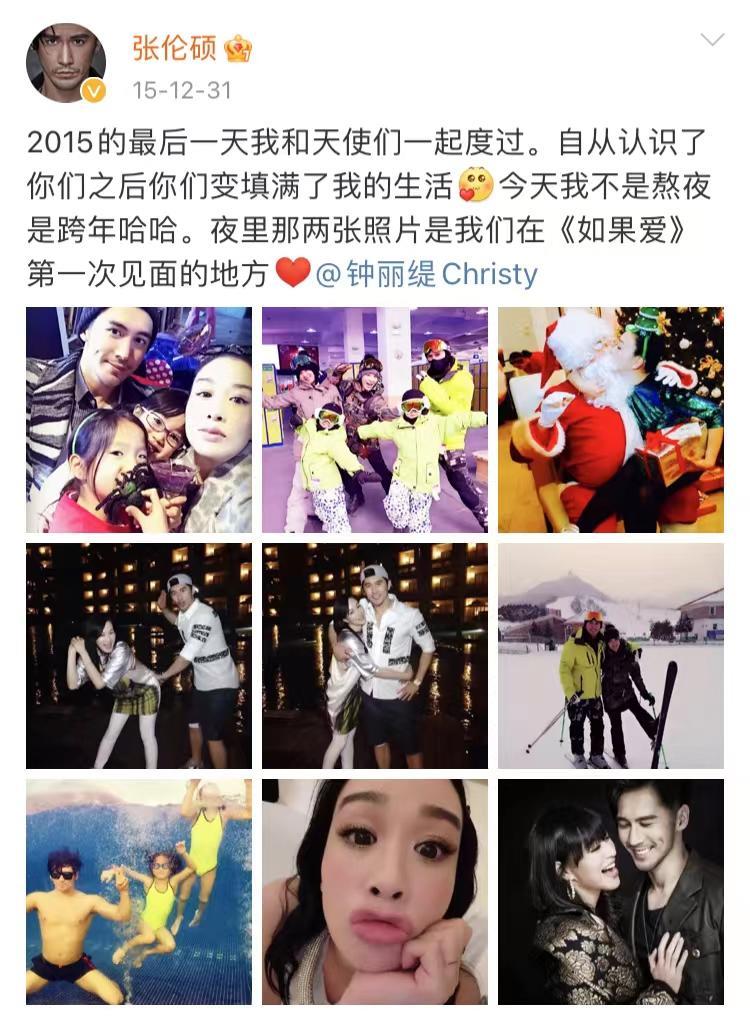Open the poster's profile avatar
This screenshot has height=1022, width=750.
pos(65,63)
